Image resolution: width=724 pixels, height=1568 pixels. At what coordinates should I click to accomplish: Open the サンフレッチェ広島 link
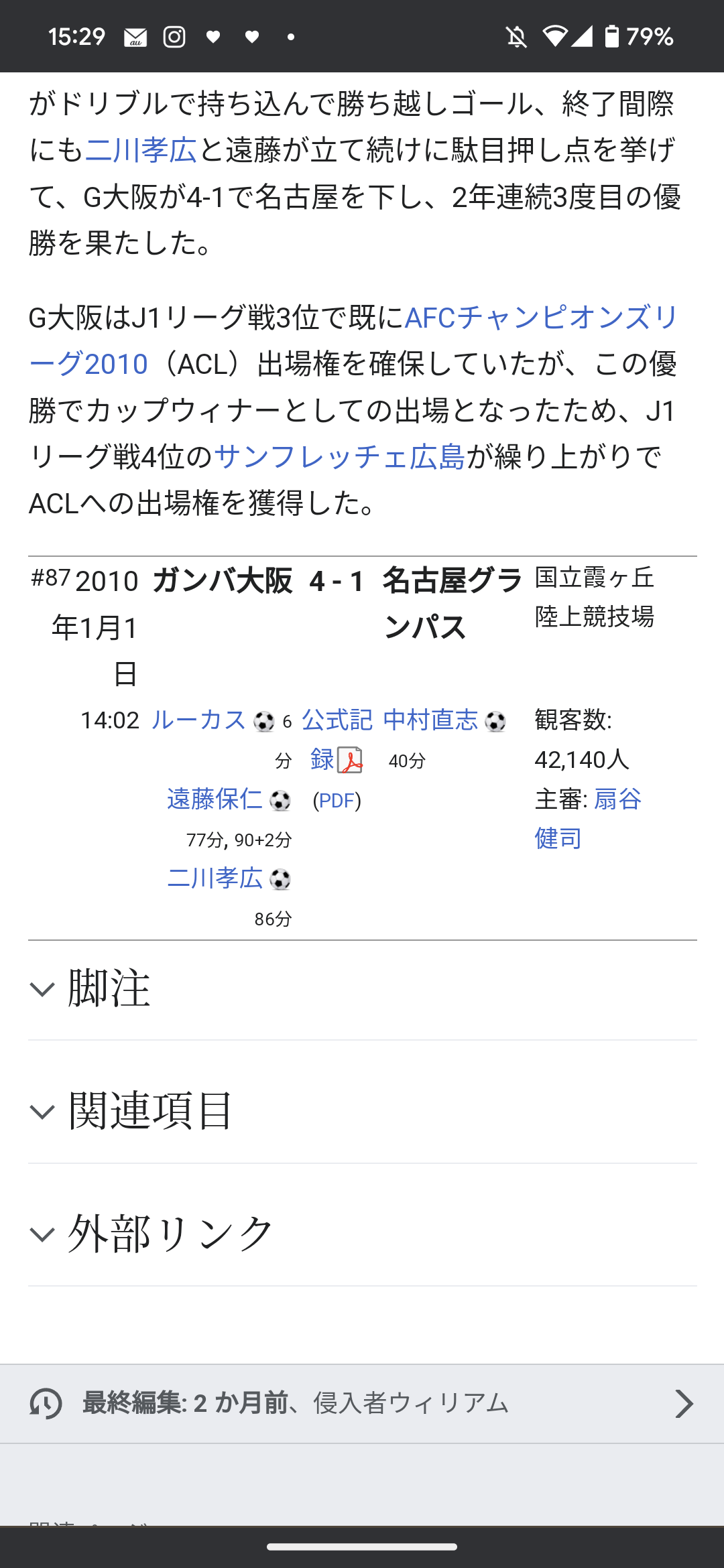click(339, 457)
